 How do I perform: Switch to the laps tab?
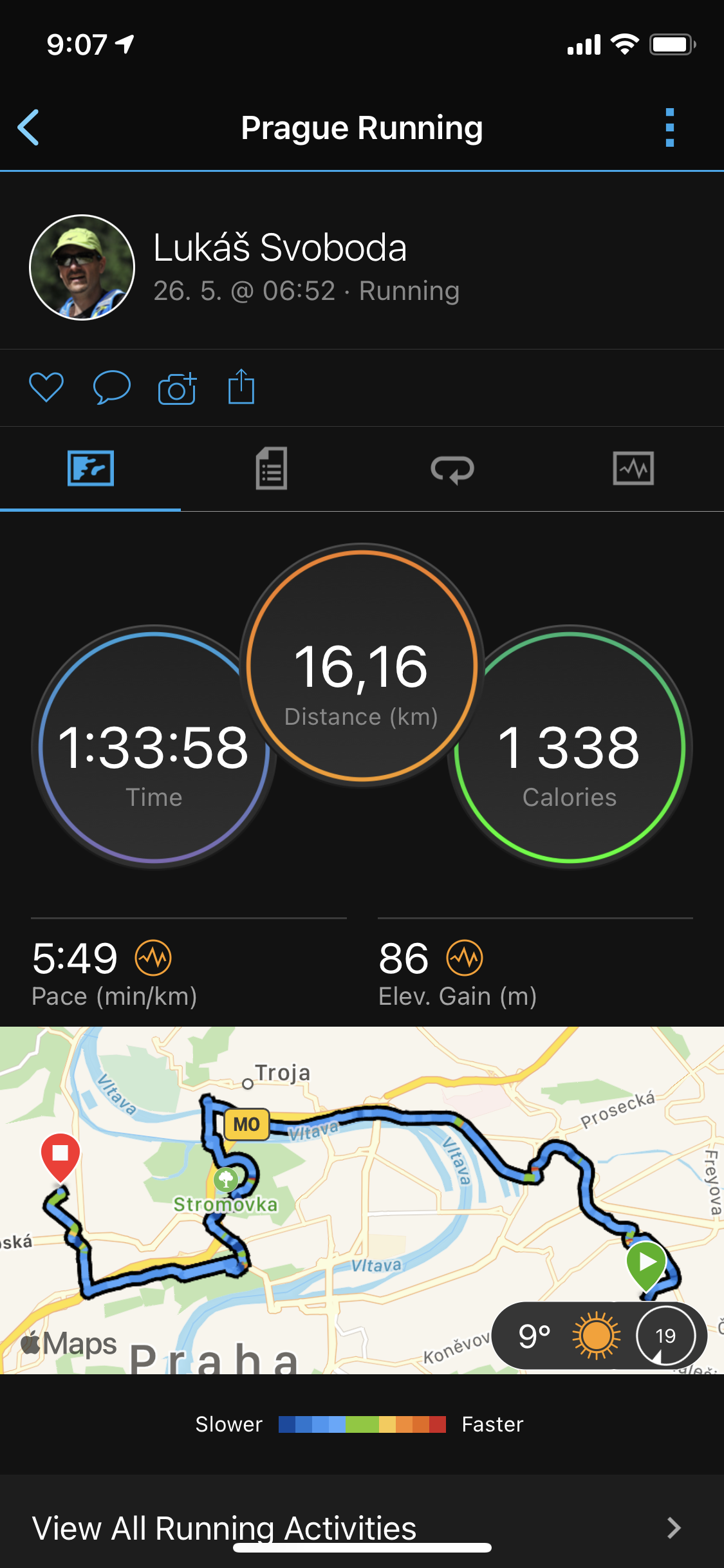pos(452,469)
